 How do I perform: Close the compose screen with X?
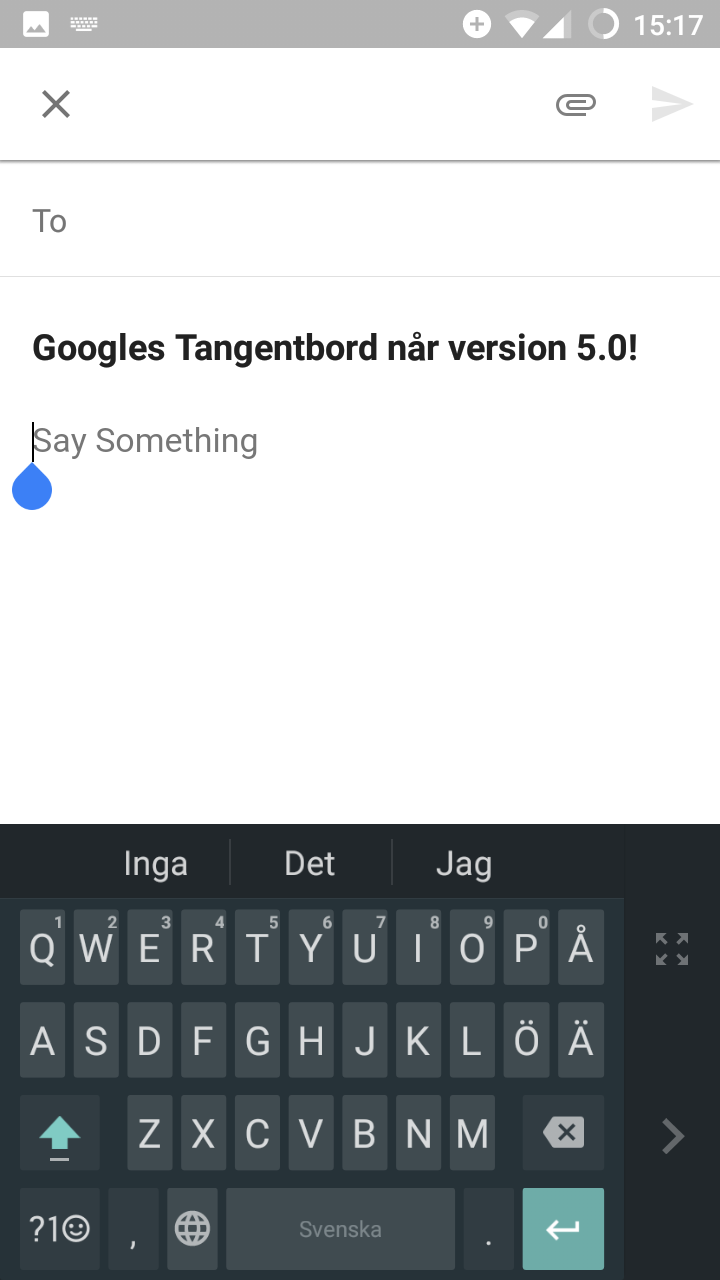(x=56, y=104)
